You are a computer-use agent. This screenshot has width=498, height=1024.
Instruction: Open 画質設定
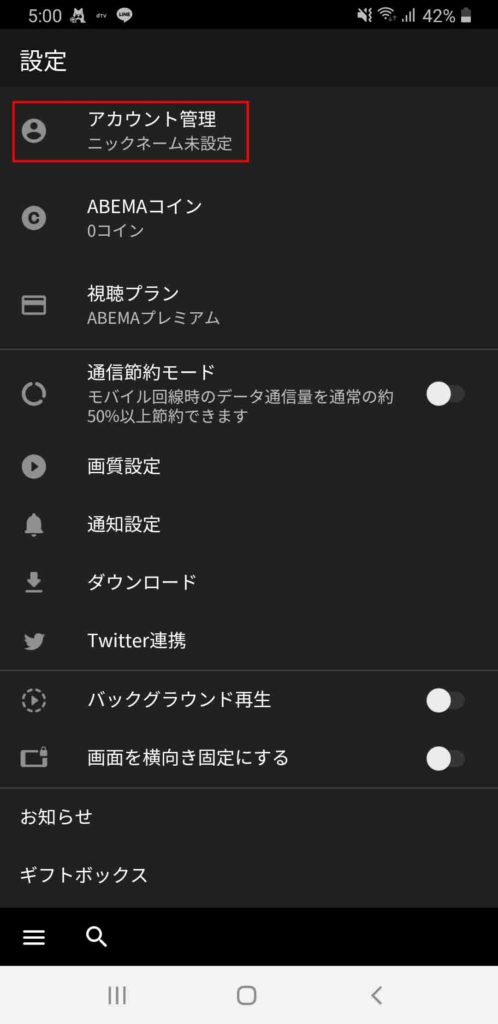click(249, 466)
